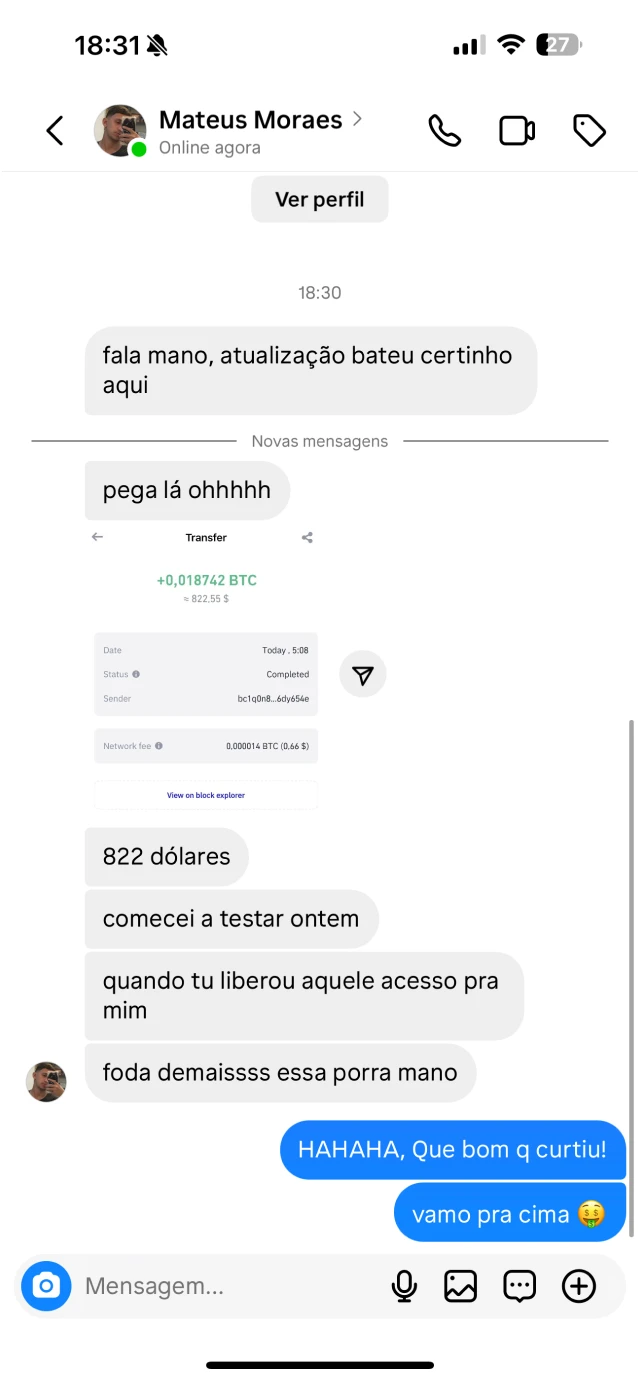Open more options with plus icon
Screen dimensions: 638x1380
pyautogui.click(x=579, y=1286)
